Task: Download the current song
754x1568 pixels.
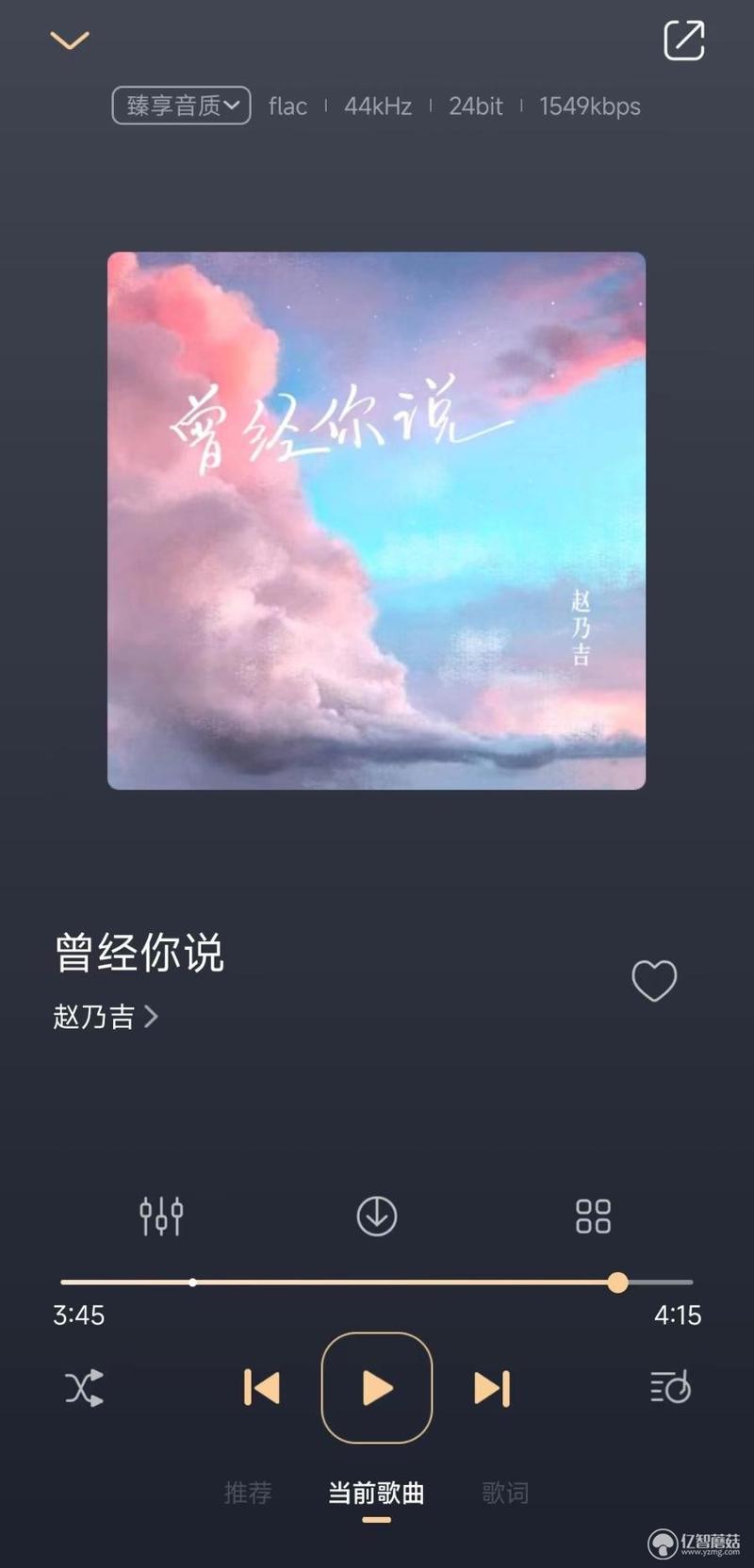Action: click(377, 1216)
